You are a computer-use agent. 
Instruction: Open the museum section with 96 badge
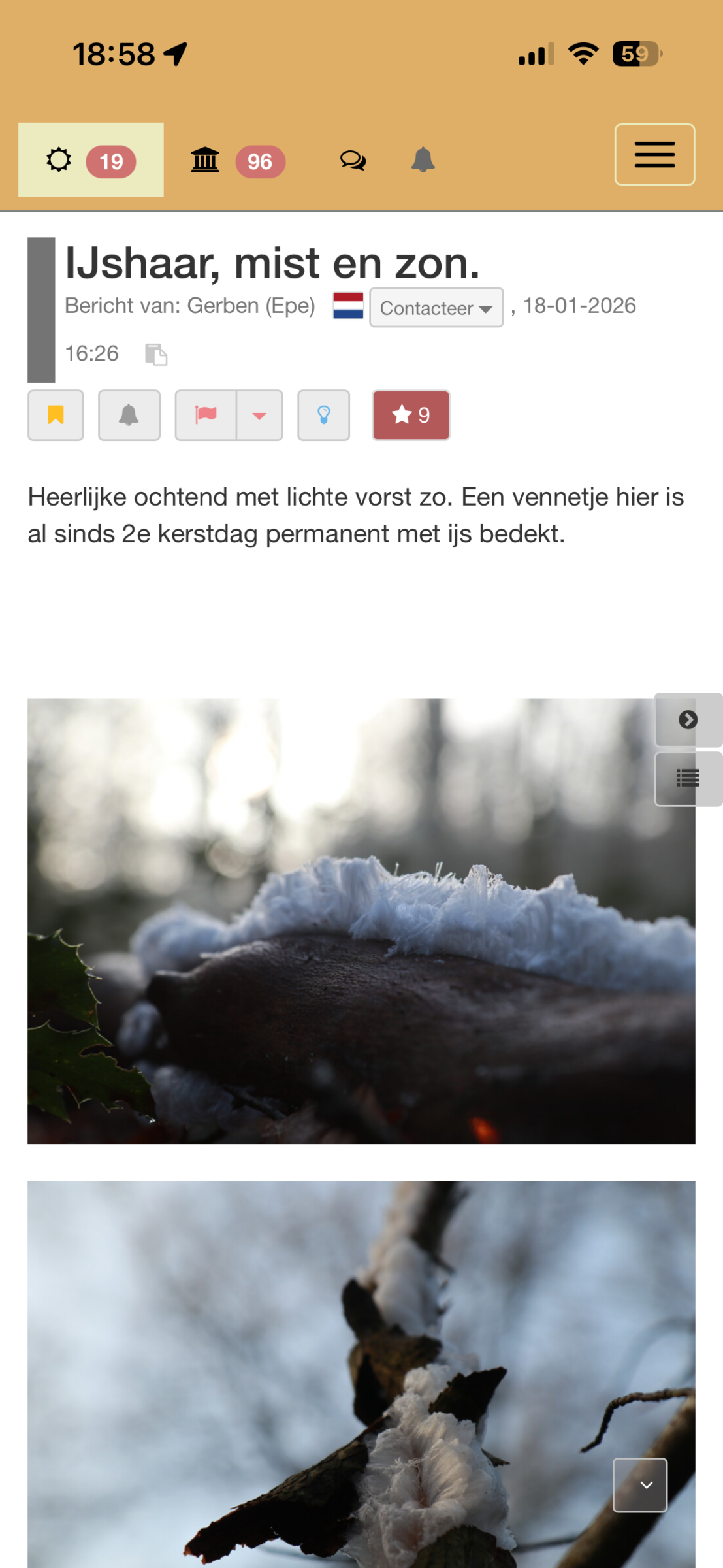click(238, 161)
